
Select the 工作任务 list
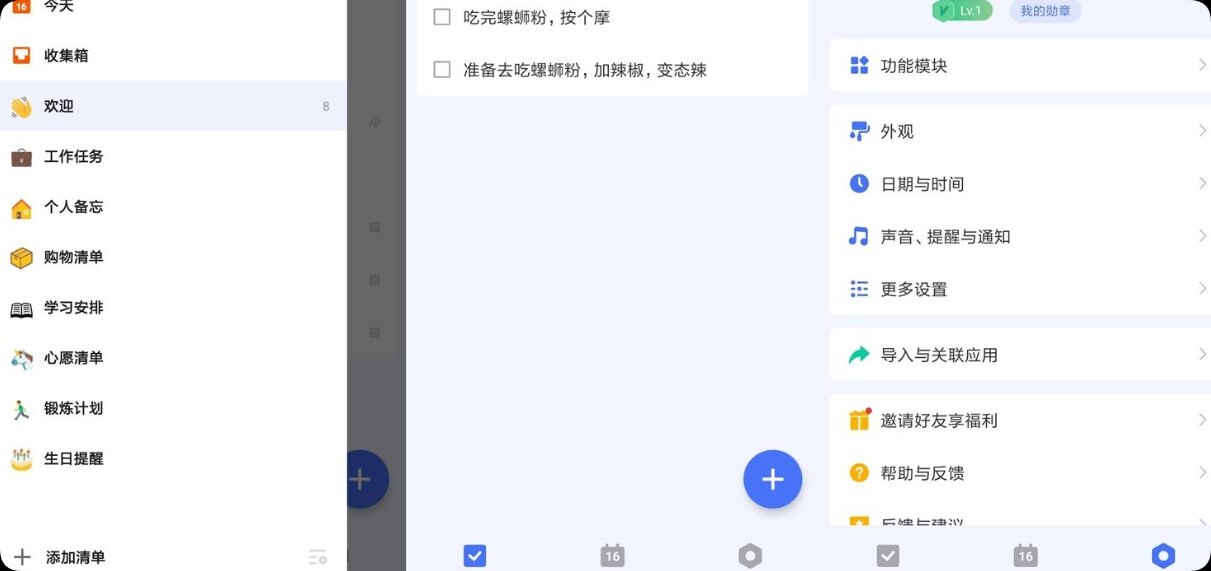click(x=73, y=157)
